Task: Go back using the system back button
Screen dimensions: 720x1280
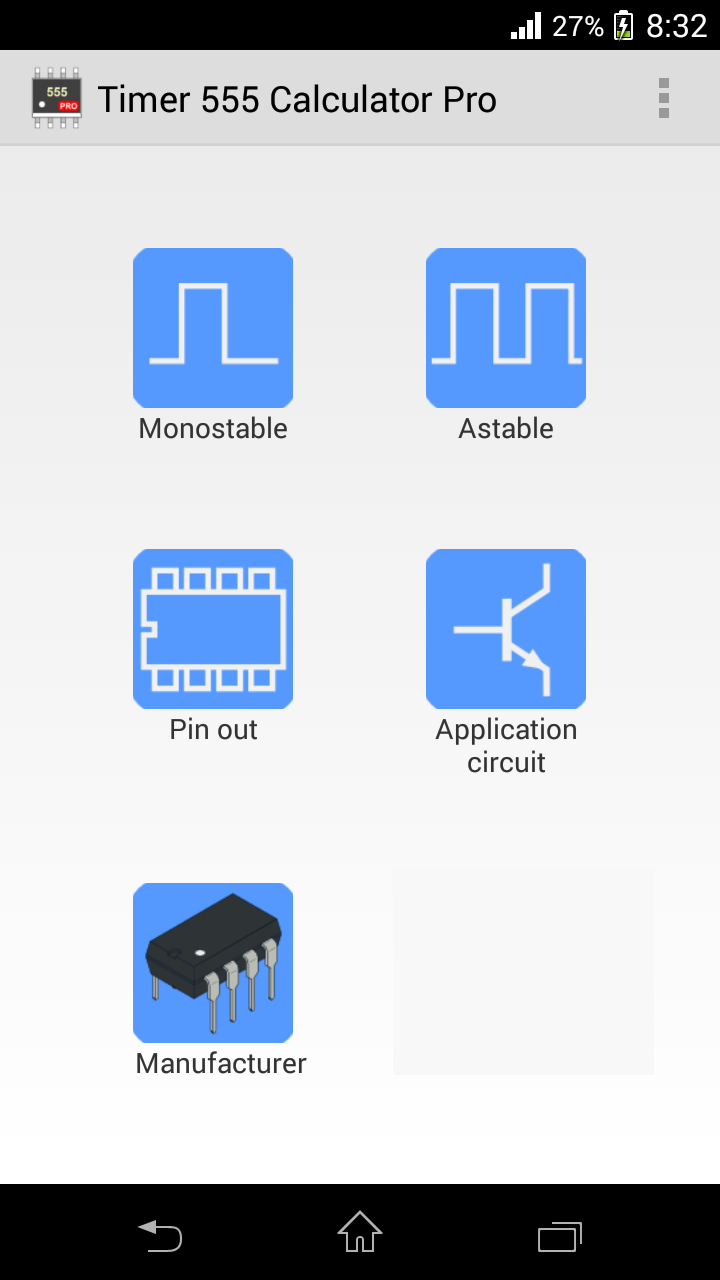Action: pyautogui.click(x=160, y=1235)
